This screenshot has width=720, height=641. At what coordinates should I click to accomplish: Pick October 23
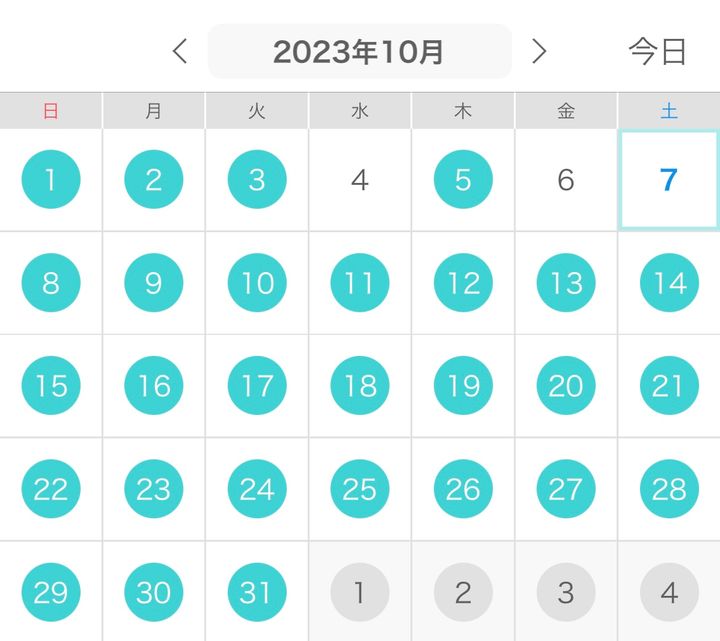point(154,489)
